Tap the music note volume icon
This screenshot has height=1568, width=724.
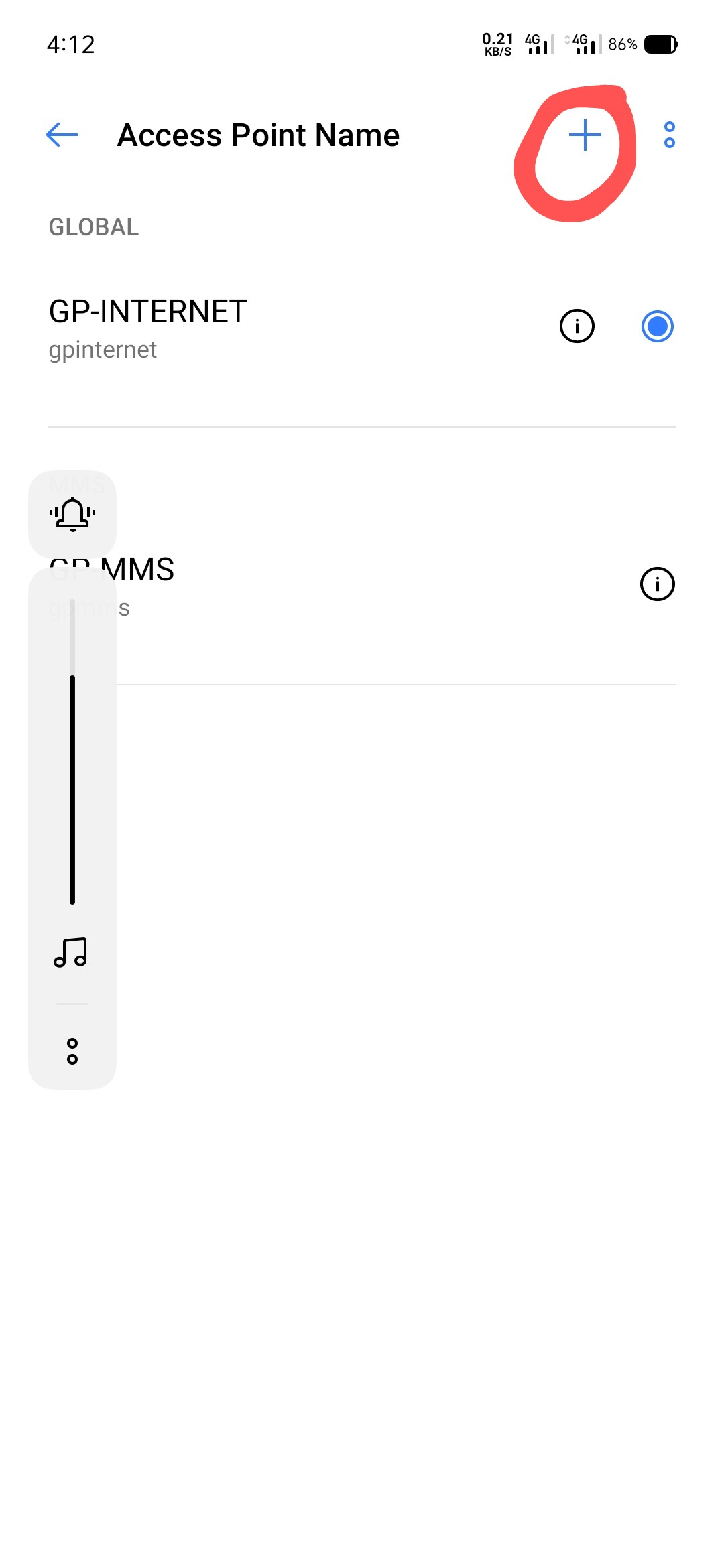pyautogui.click(x=71, y=952)
